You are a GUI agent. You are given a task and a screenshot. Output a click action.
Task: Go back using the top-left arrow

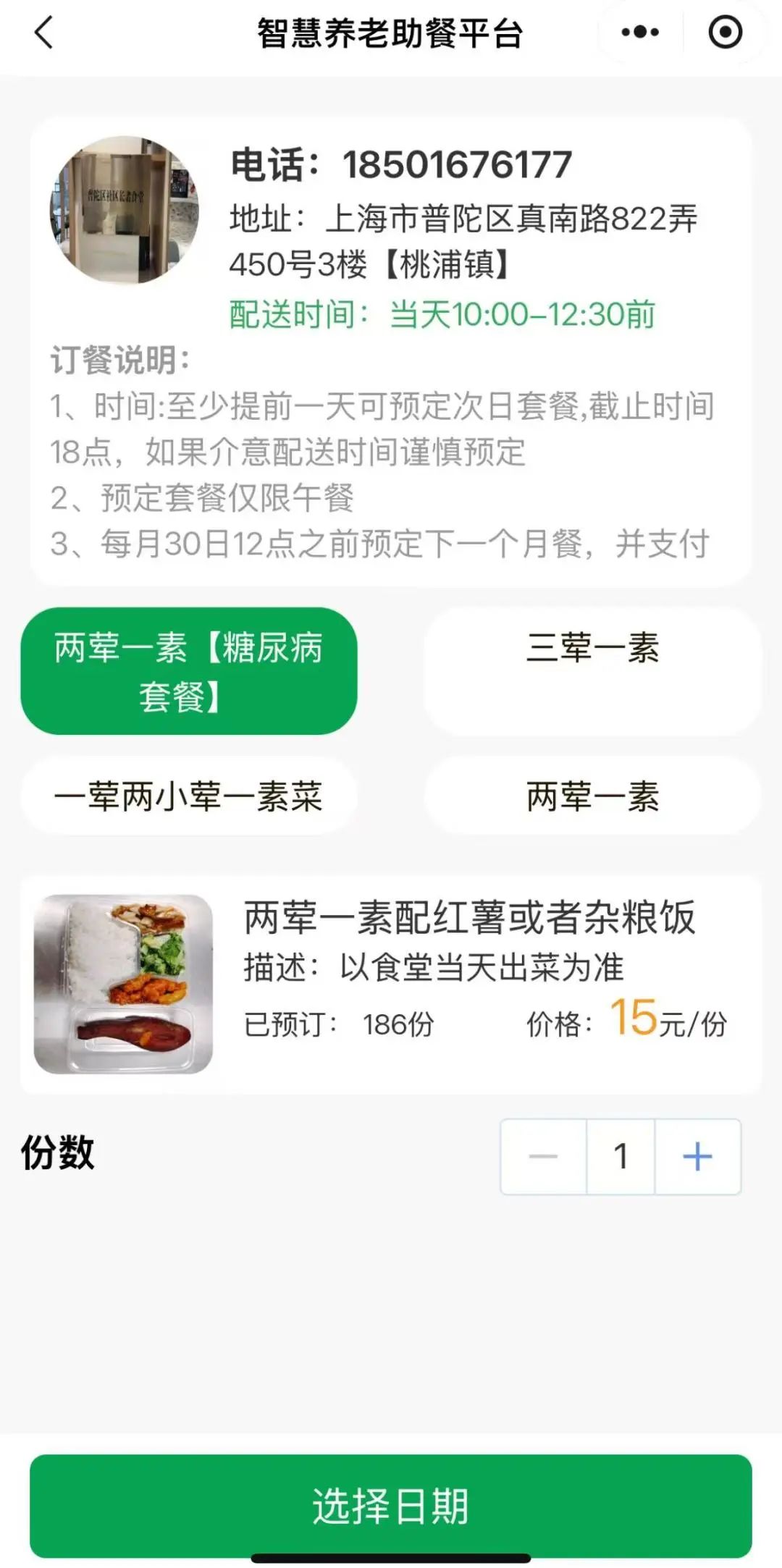[x=44, y=33]
